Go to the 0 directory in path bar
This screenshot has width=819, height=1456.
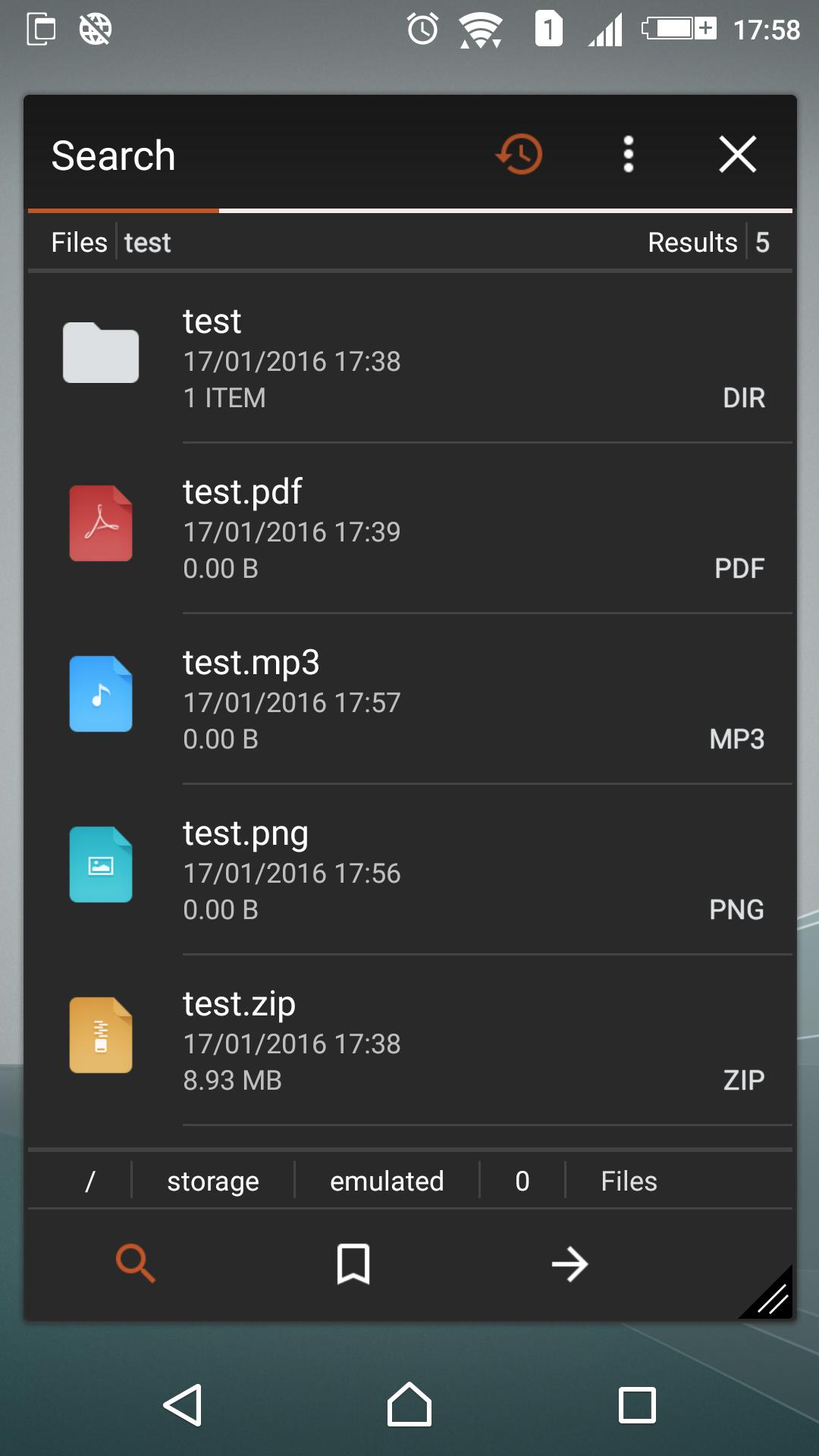pos(522,1181)
